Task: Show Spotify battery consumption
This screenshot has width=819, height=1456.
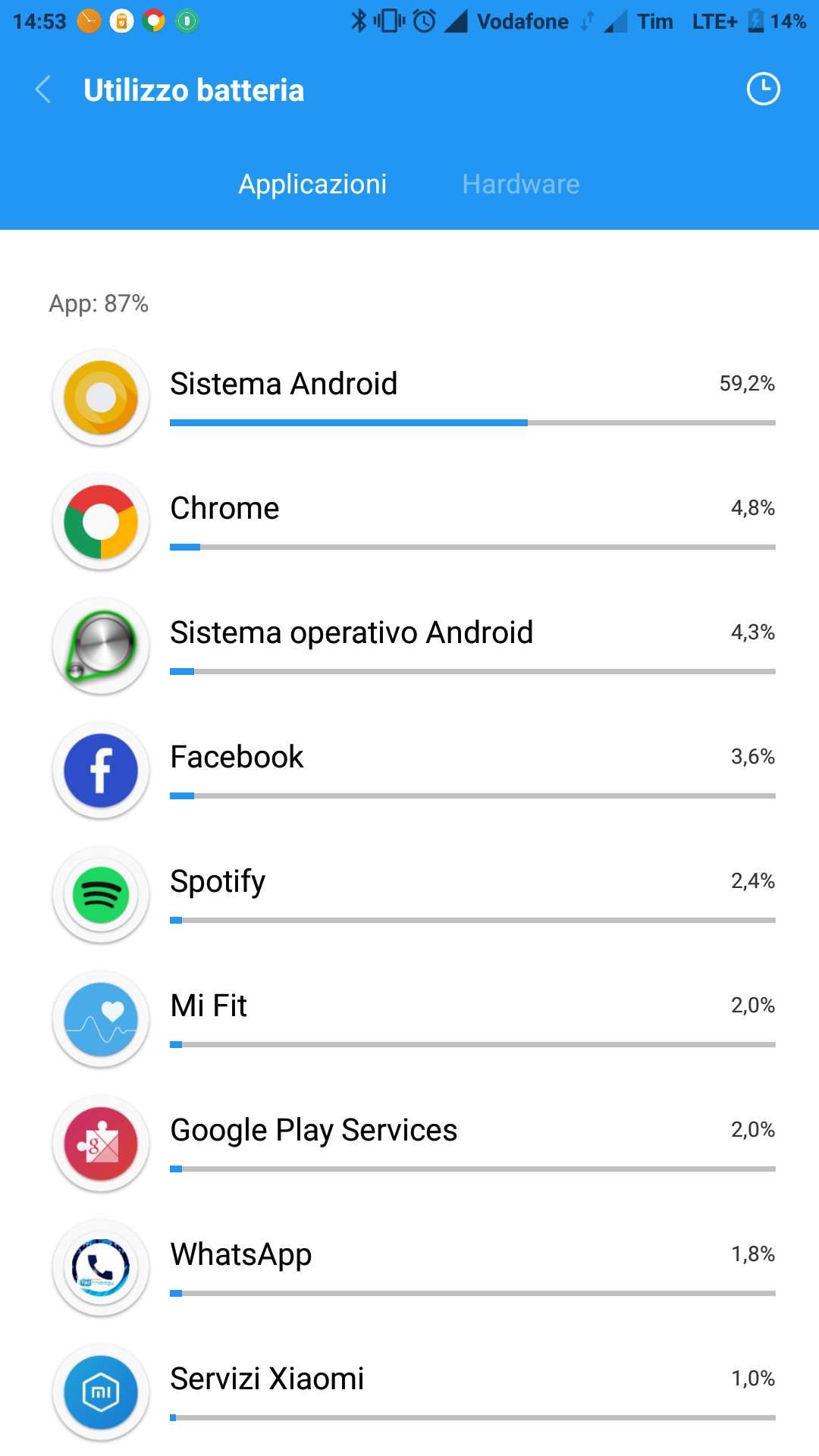Action: click(x=409, y=895)
